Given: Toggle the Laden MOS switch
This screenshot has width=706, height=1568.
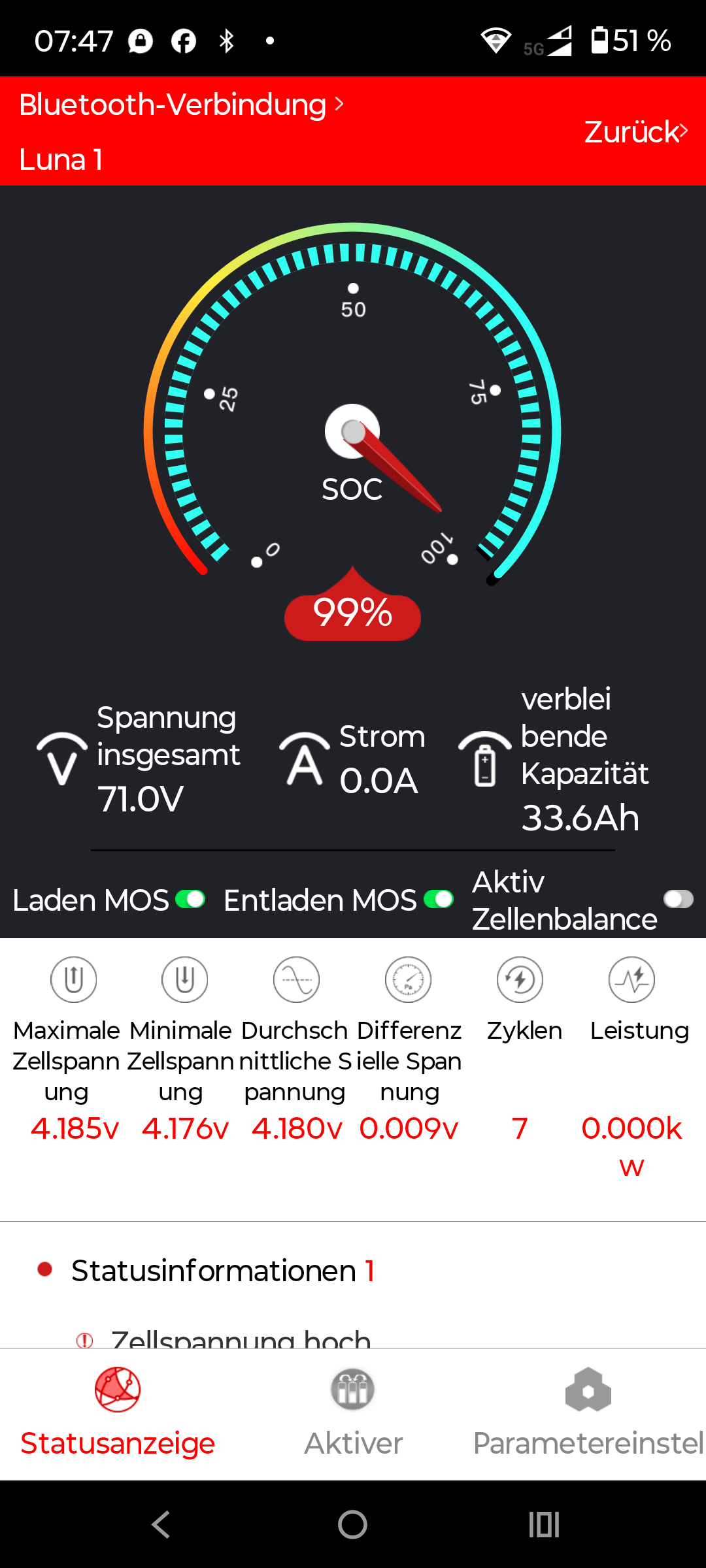Looking at the screenshot, I should tap(190, 900).
